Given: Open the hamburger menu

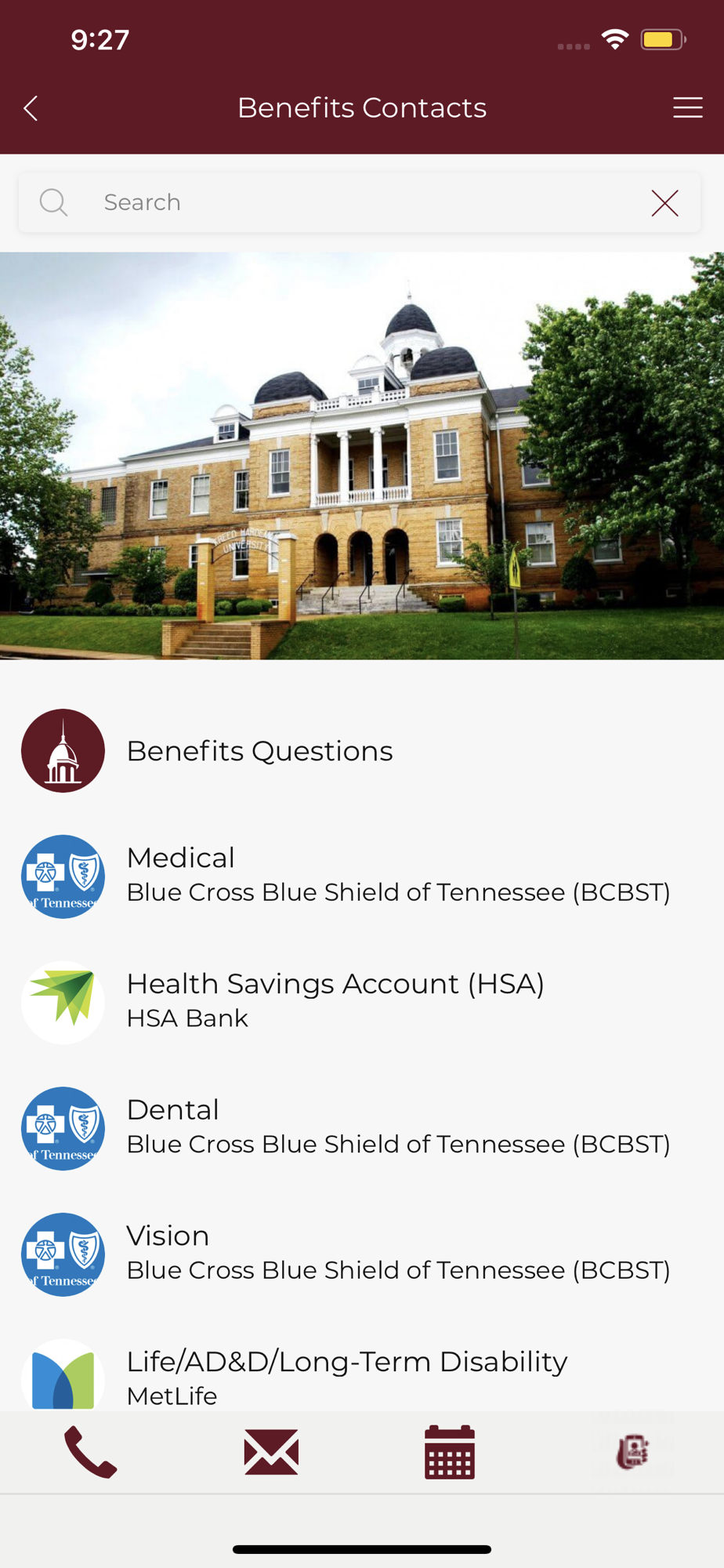Looking at the screenshot, I should pos(687,108).
